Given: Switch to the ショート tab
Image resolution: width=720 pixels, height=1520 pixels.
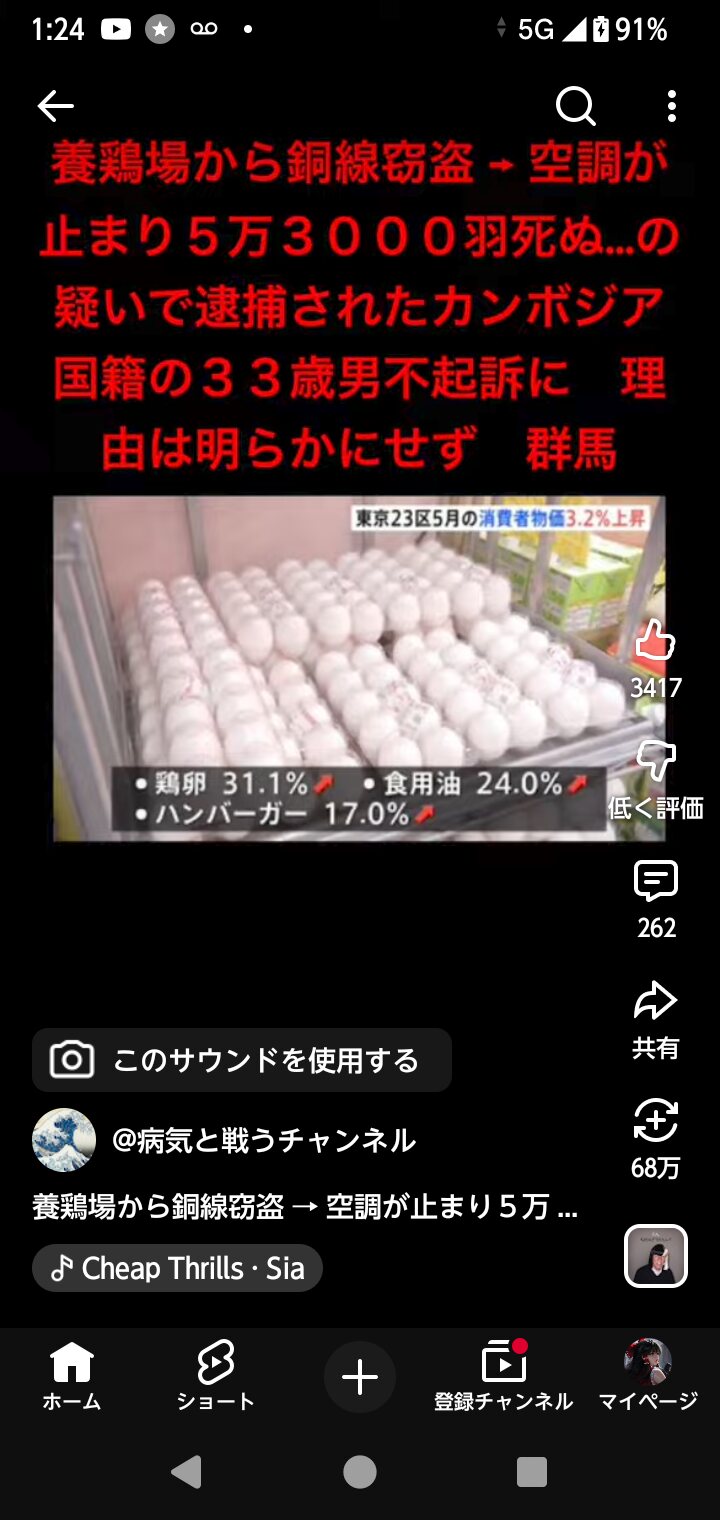Looking at the screenshot, I should 216,1377.
